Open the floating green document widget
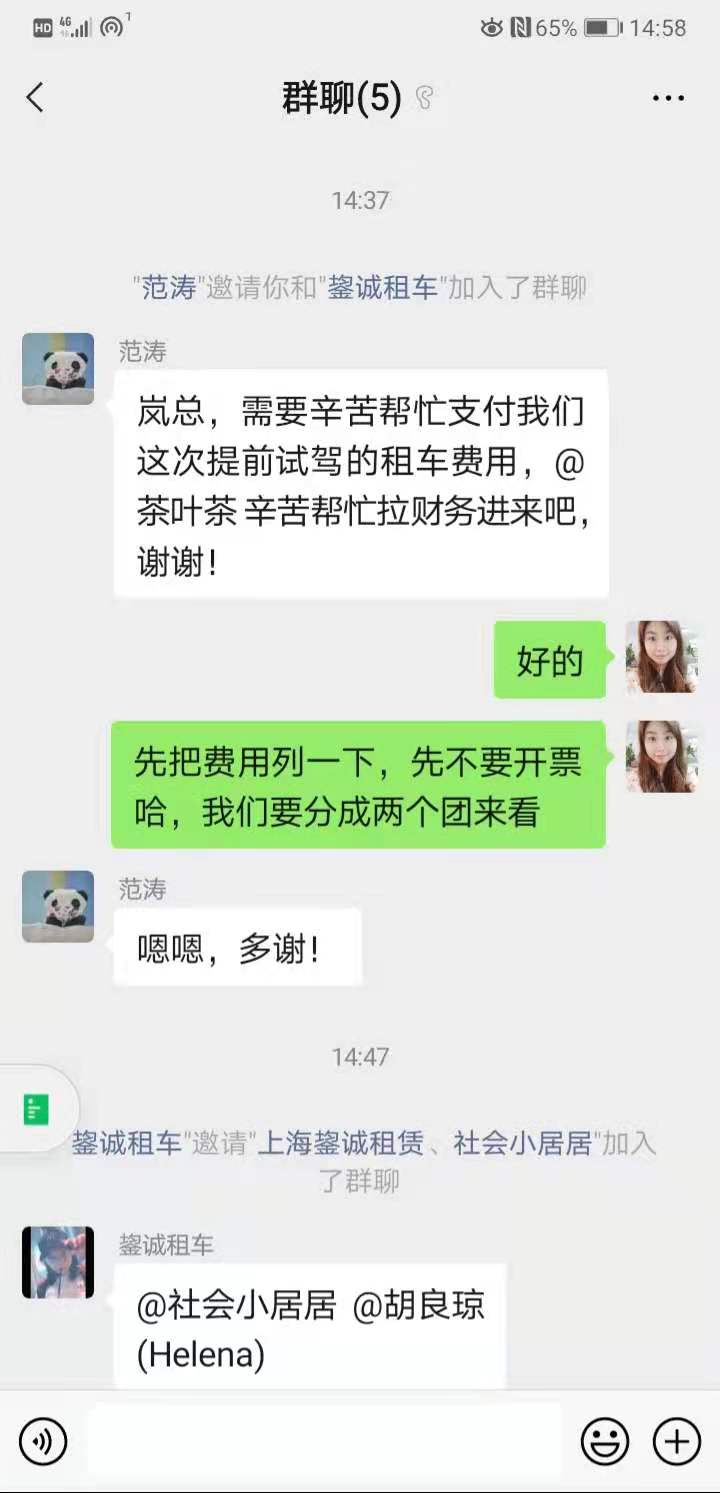 point(36,1108)
